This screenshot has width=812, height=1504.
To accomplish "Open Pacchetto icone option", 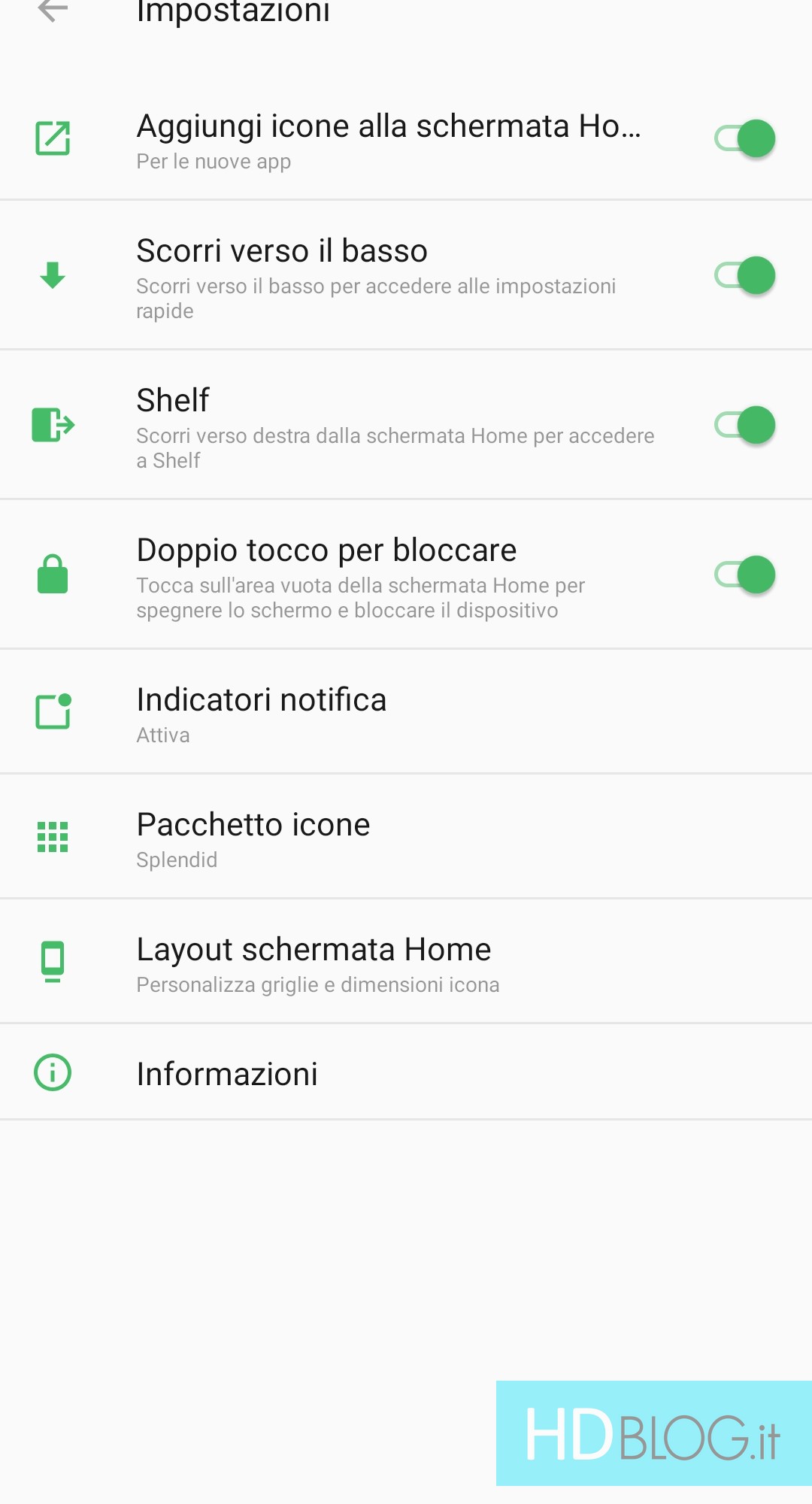I will pos(406,838).
